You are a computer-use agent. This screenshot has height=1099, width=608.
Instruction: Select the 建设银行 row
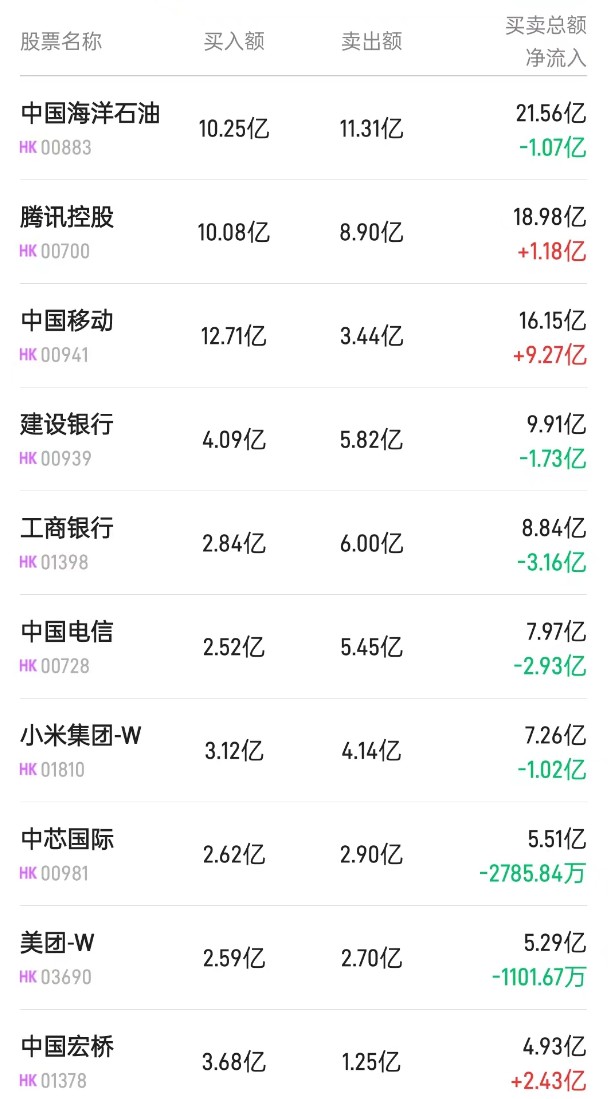coord(68,424)
